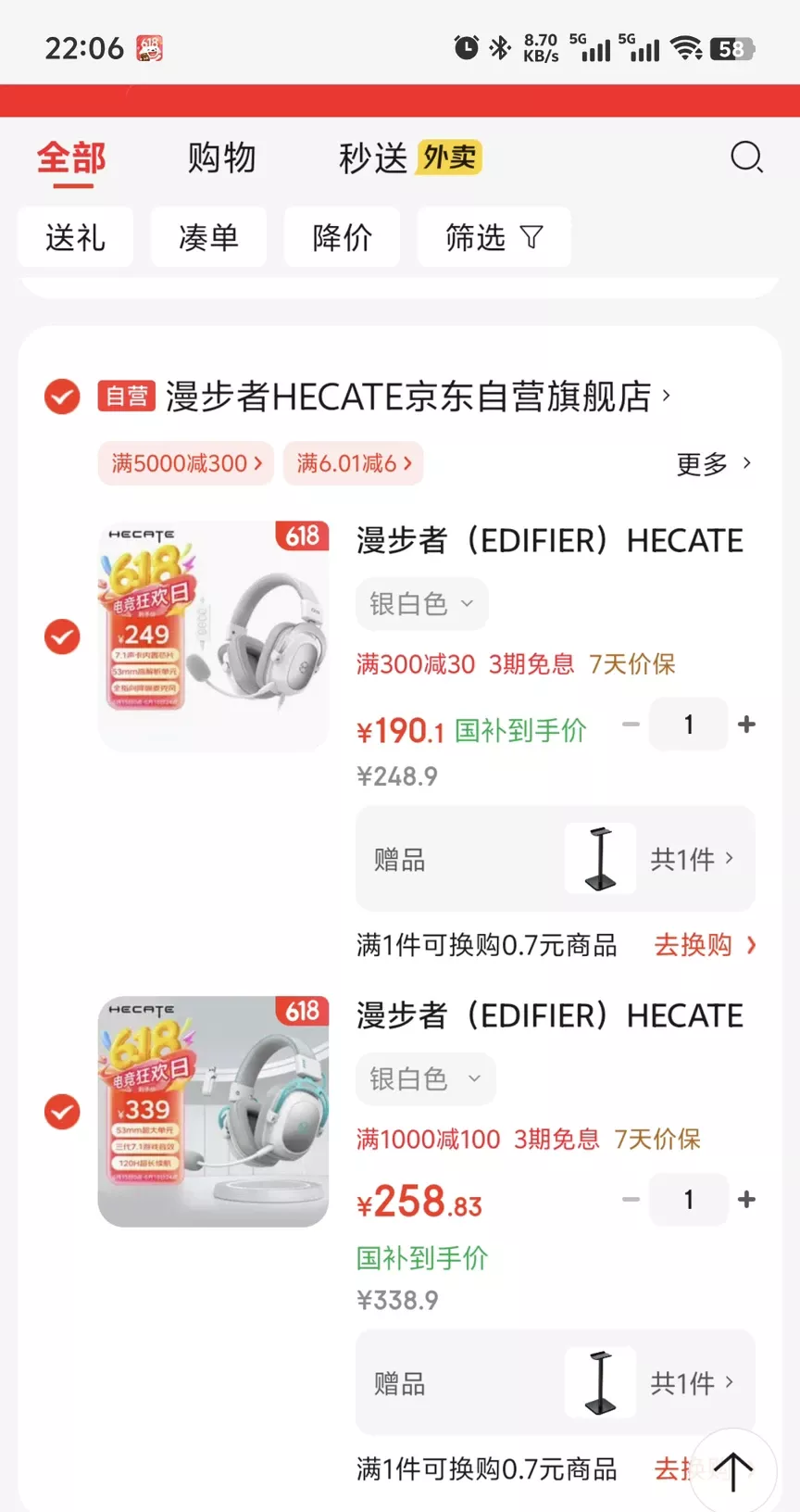Click the 自营 store badge icon
The width and height of the screenshot is (800, 1512).
coord(127,397)
